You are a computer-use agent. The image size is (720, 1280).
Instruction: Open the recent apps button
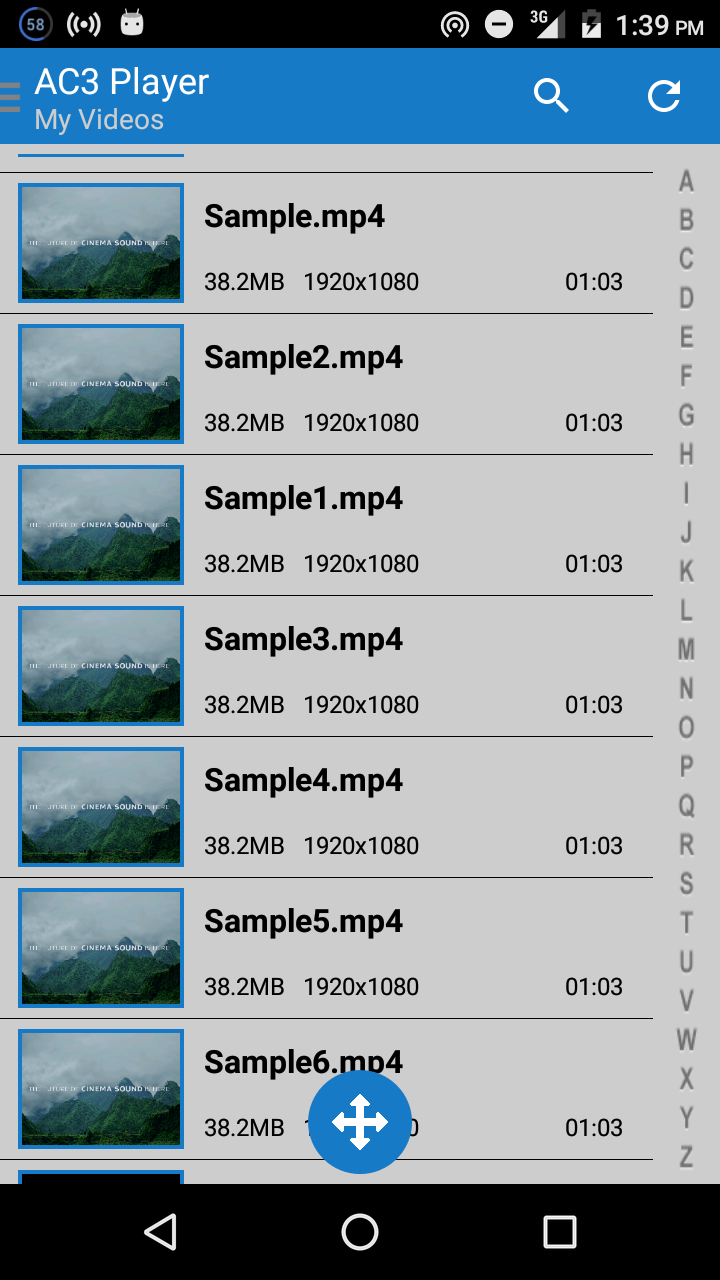pyautogui.click(x=560, y=1232)
